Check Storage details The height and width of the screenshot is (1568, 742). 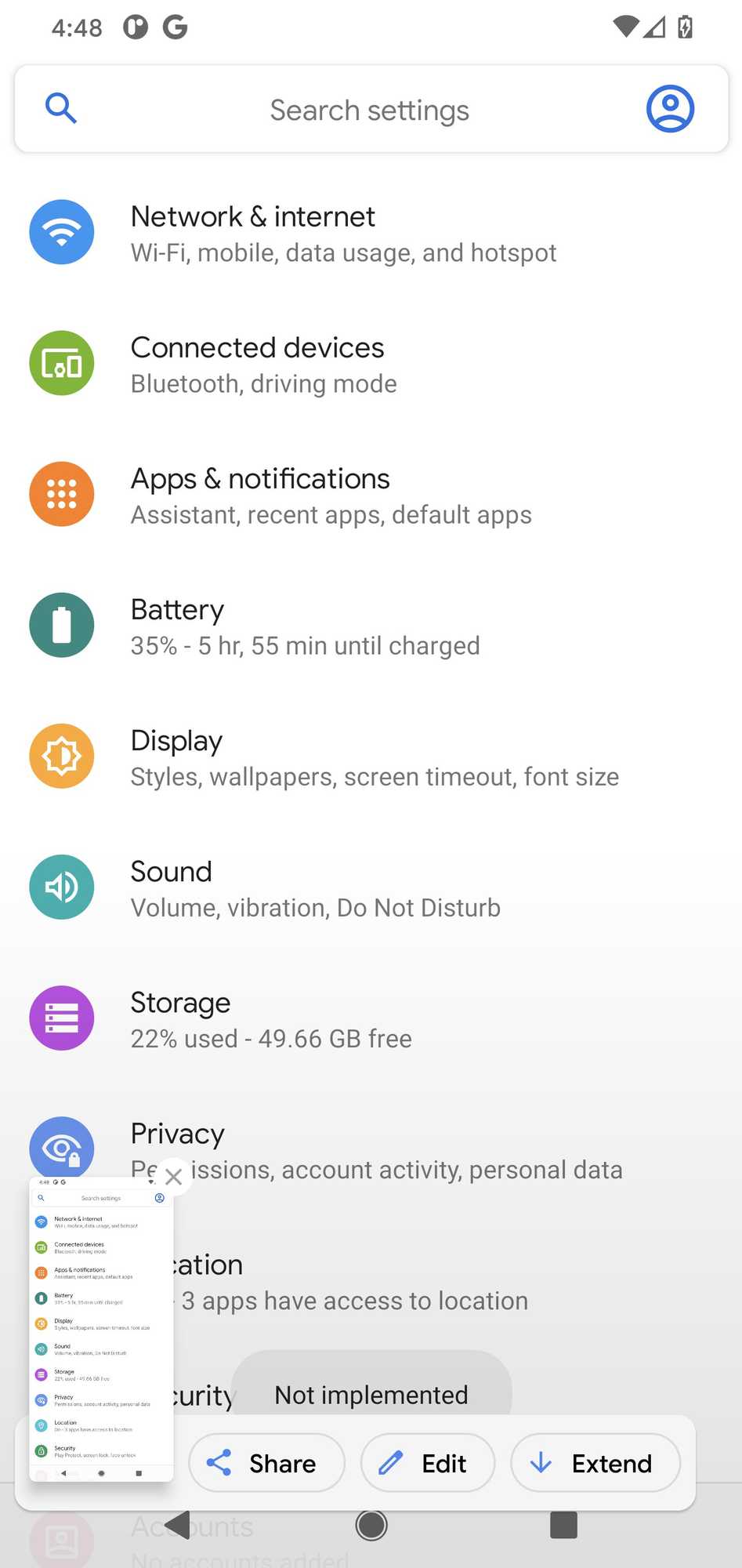pos(371,1018)
